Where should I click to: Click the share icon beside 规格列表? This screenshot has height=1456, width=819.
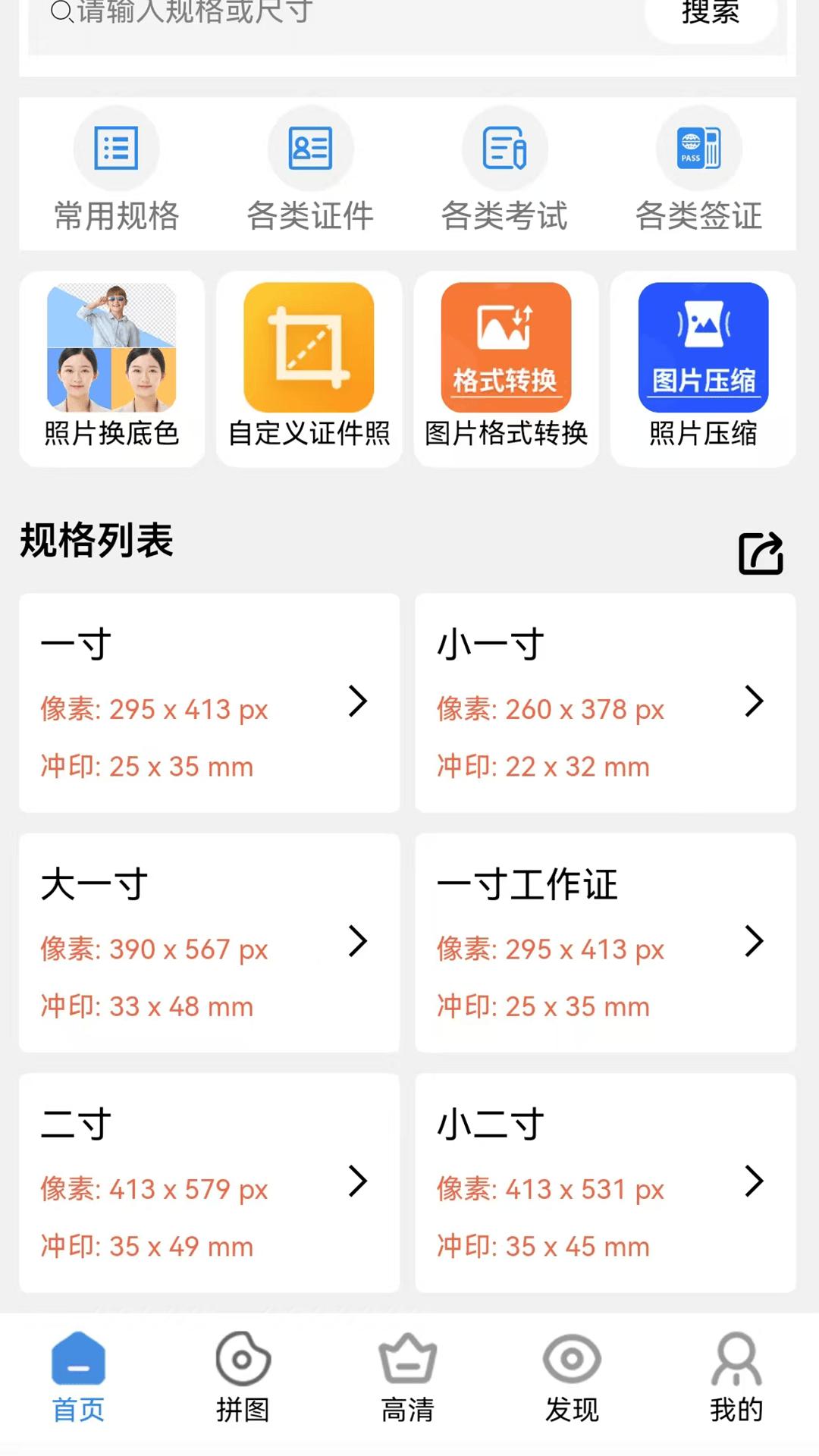(x=760, y=554)
